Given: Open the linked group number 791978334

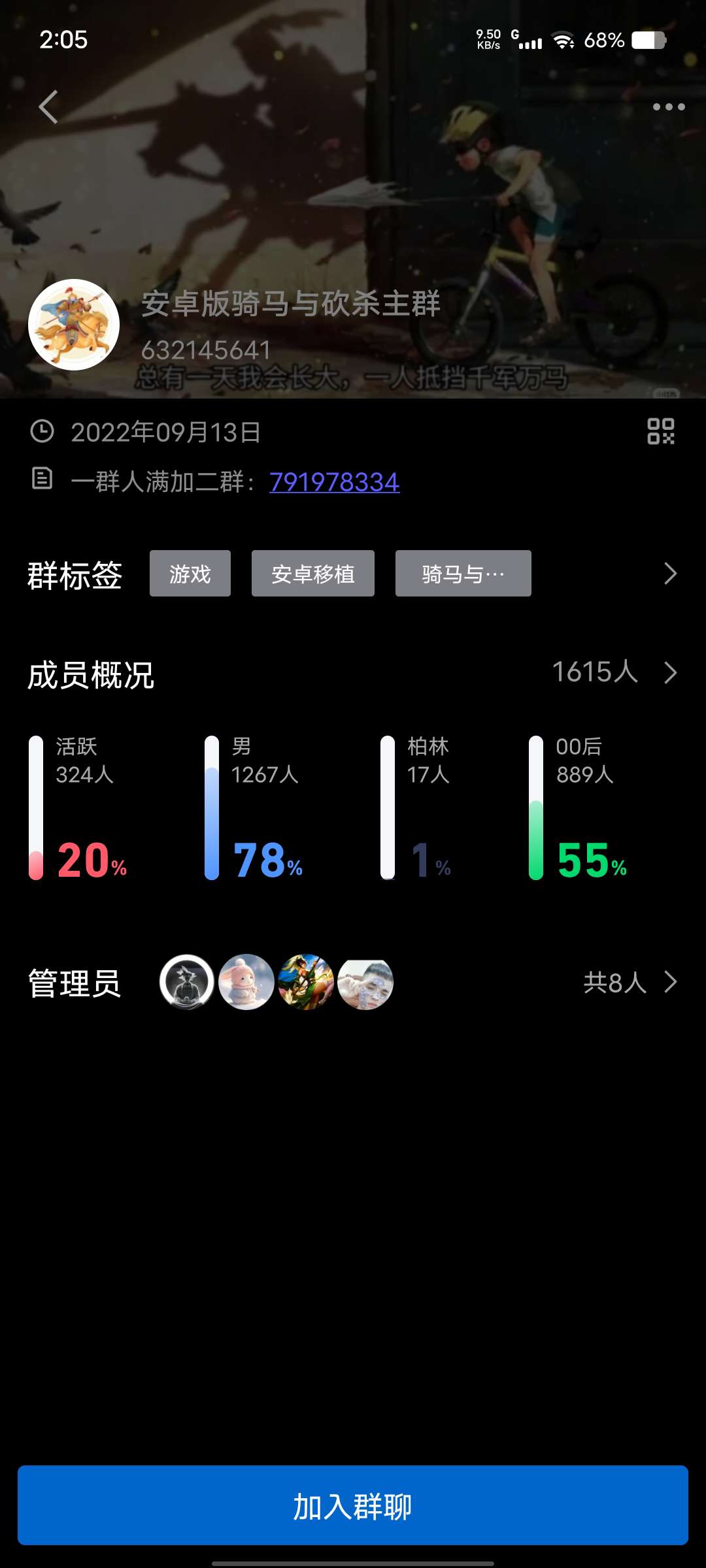Looking at the screenshot, I should coord(334,482).
